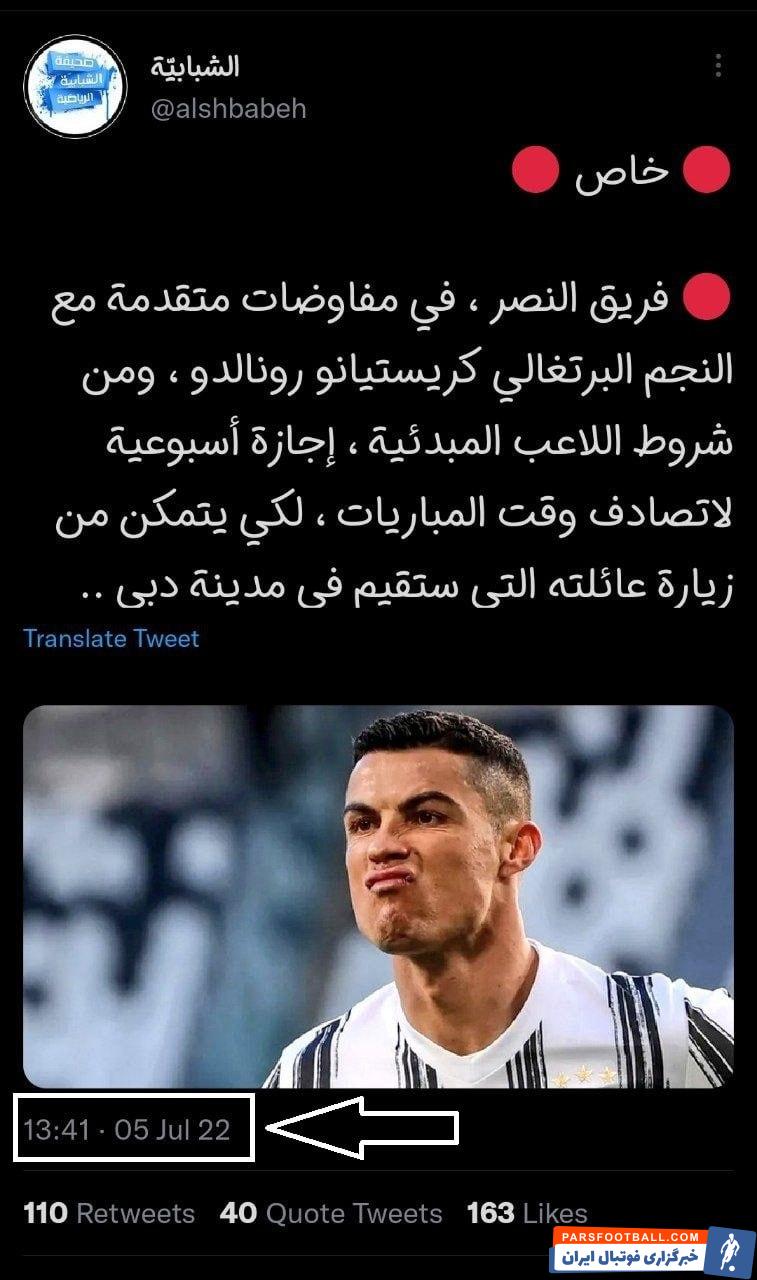Select the الشبابيّة profile avatar
The width and height of the screenshot is (757, 1280).
tap(73, 81)
